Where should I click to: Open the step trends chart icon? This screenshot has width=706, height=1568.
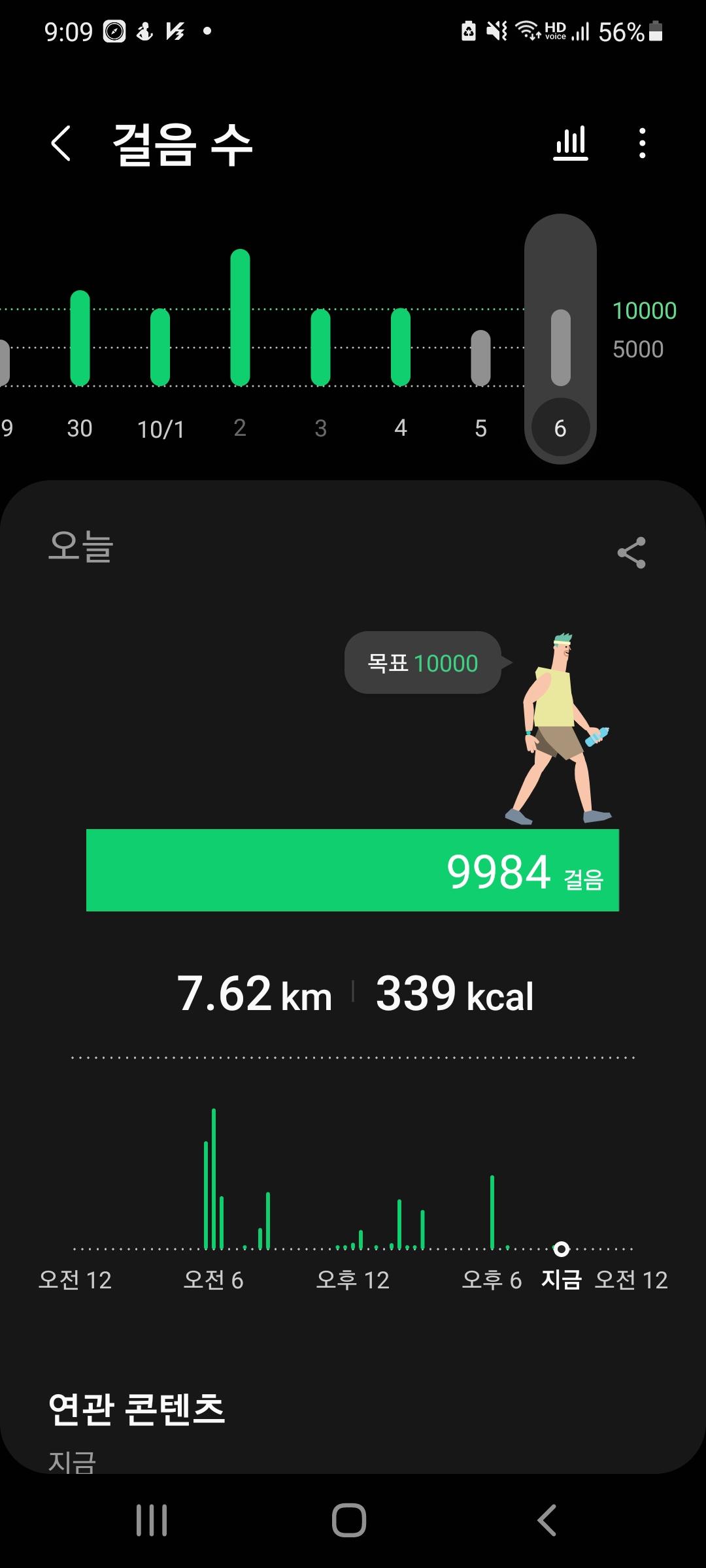[x=571, y=143]
